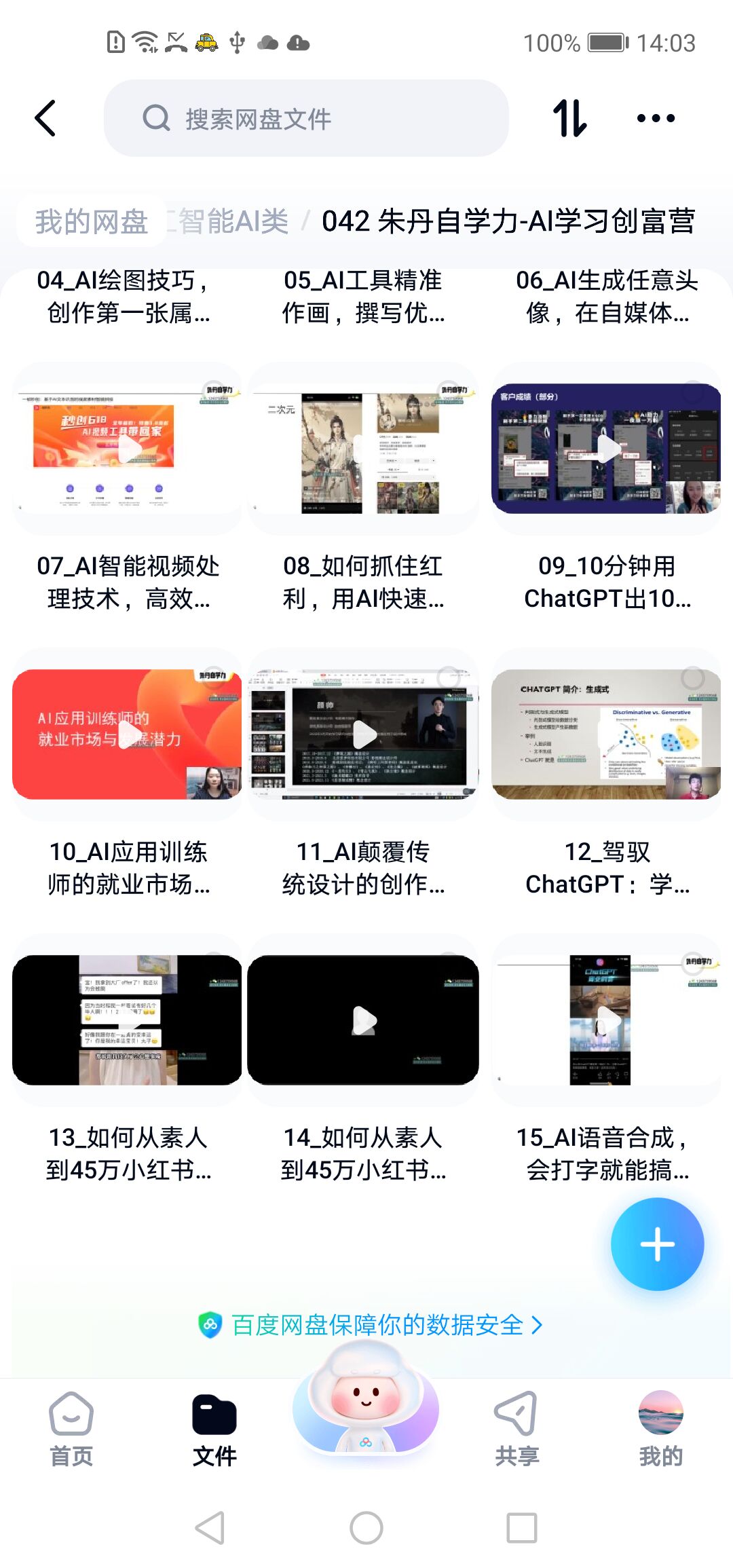Switch to the 首页 tab

(x=71, y=1429)
